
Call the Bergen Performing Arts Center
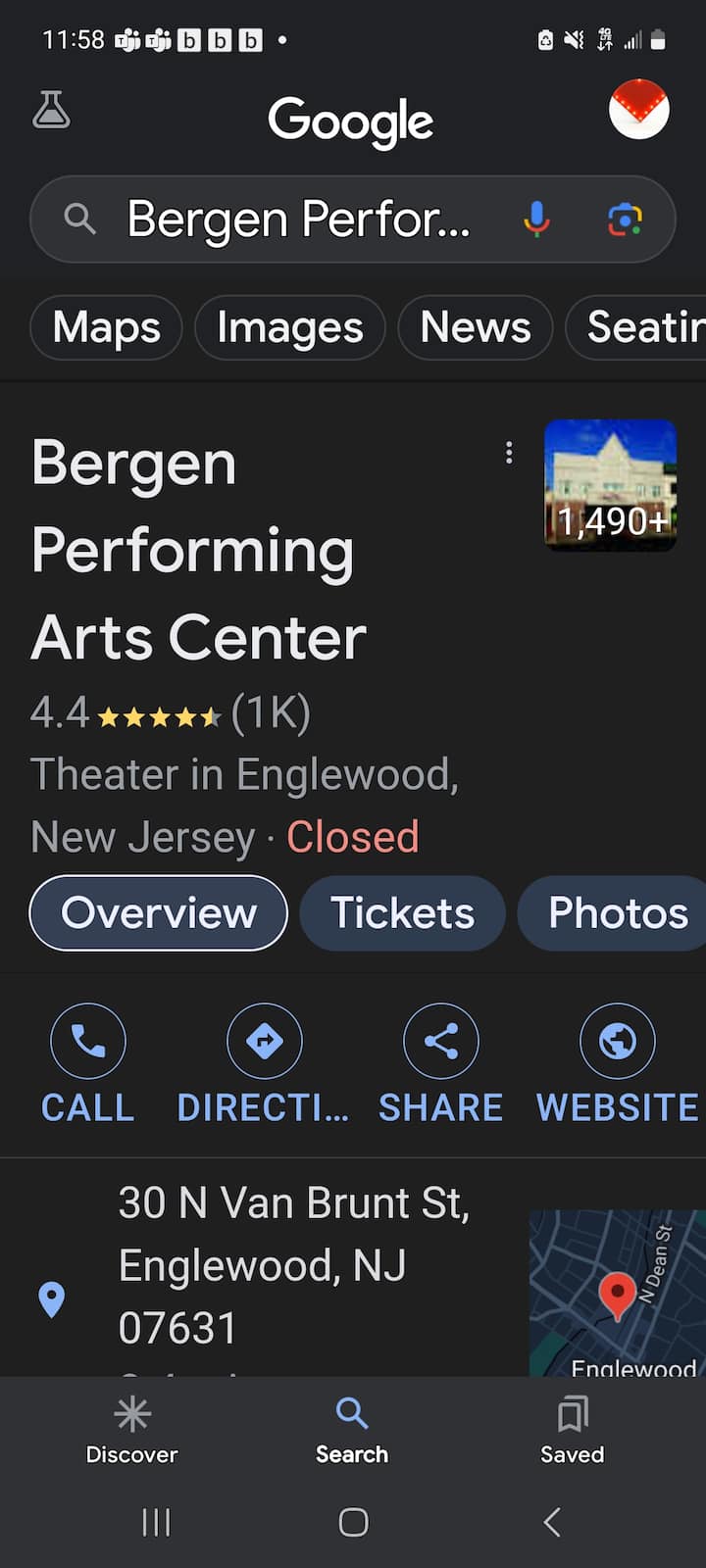pyautogui.click(x=88, y=1063)
